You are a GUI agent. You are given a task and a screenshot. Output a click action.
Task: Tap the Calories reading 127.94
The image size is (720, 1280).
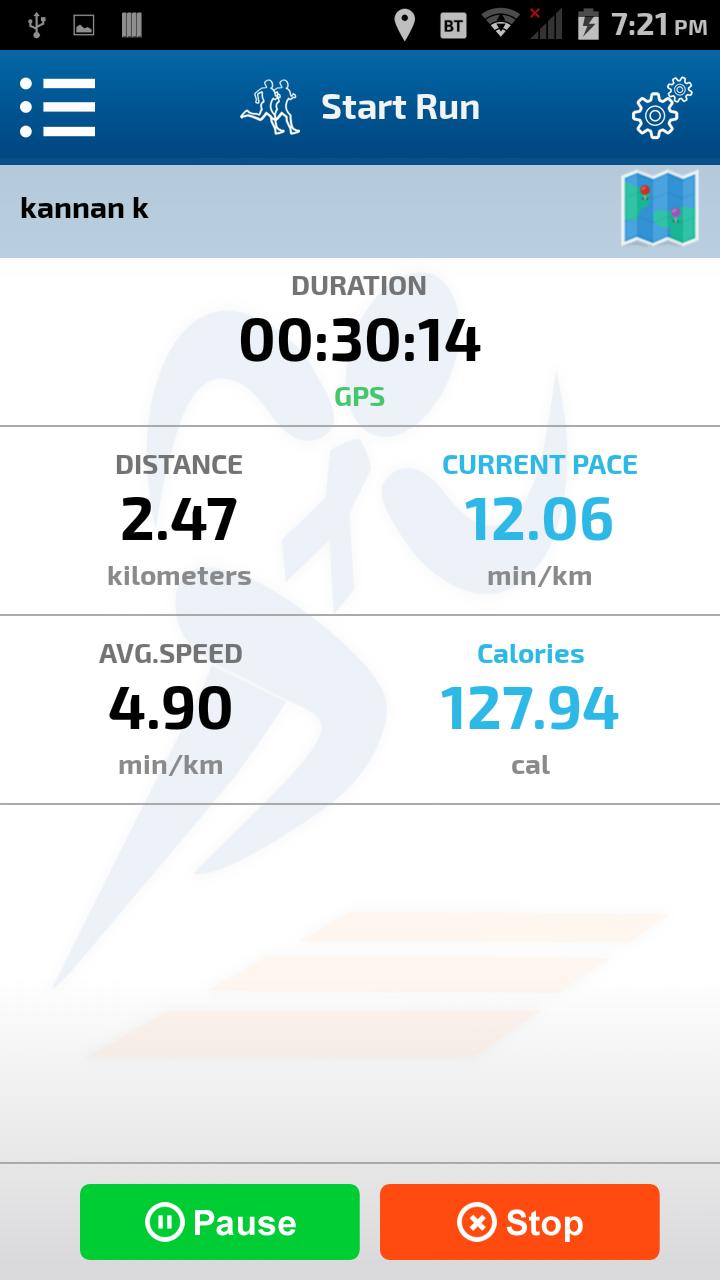[531, 709]
